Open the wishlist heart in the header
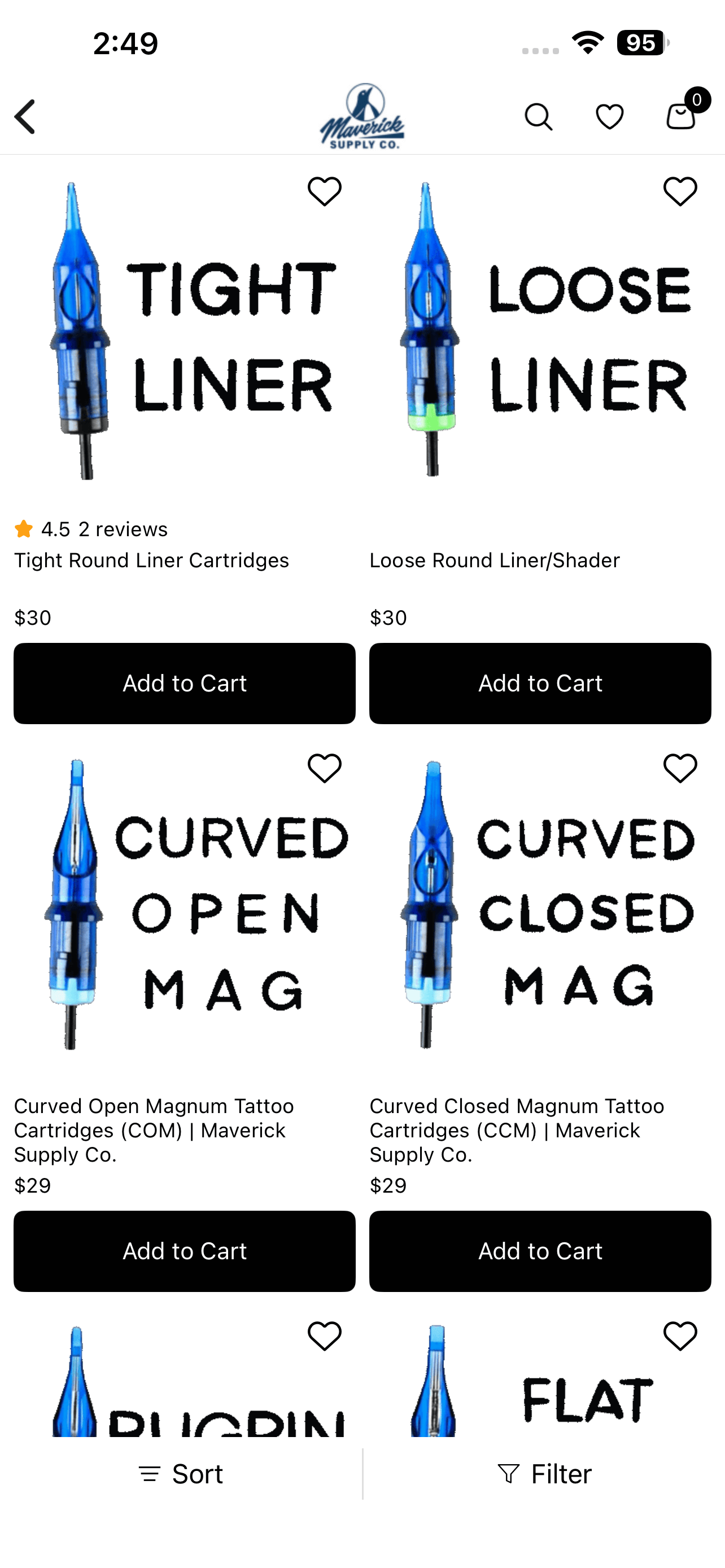This screenshot has height=1568, width=725. pyautogui.click(x=609, y=116)
